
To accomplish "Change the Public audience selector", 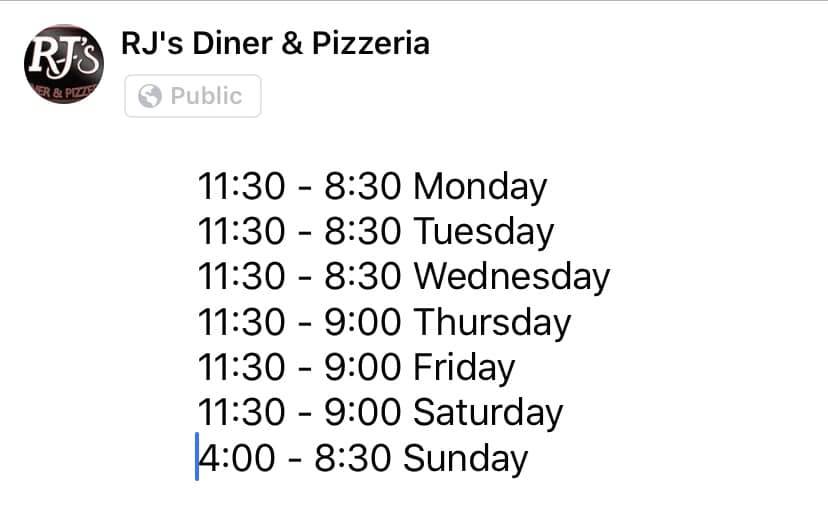I will coord(192,96).
